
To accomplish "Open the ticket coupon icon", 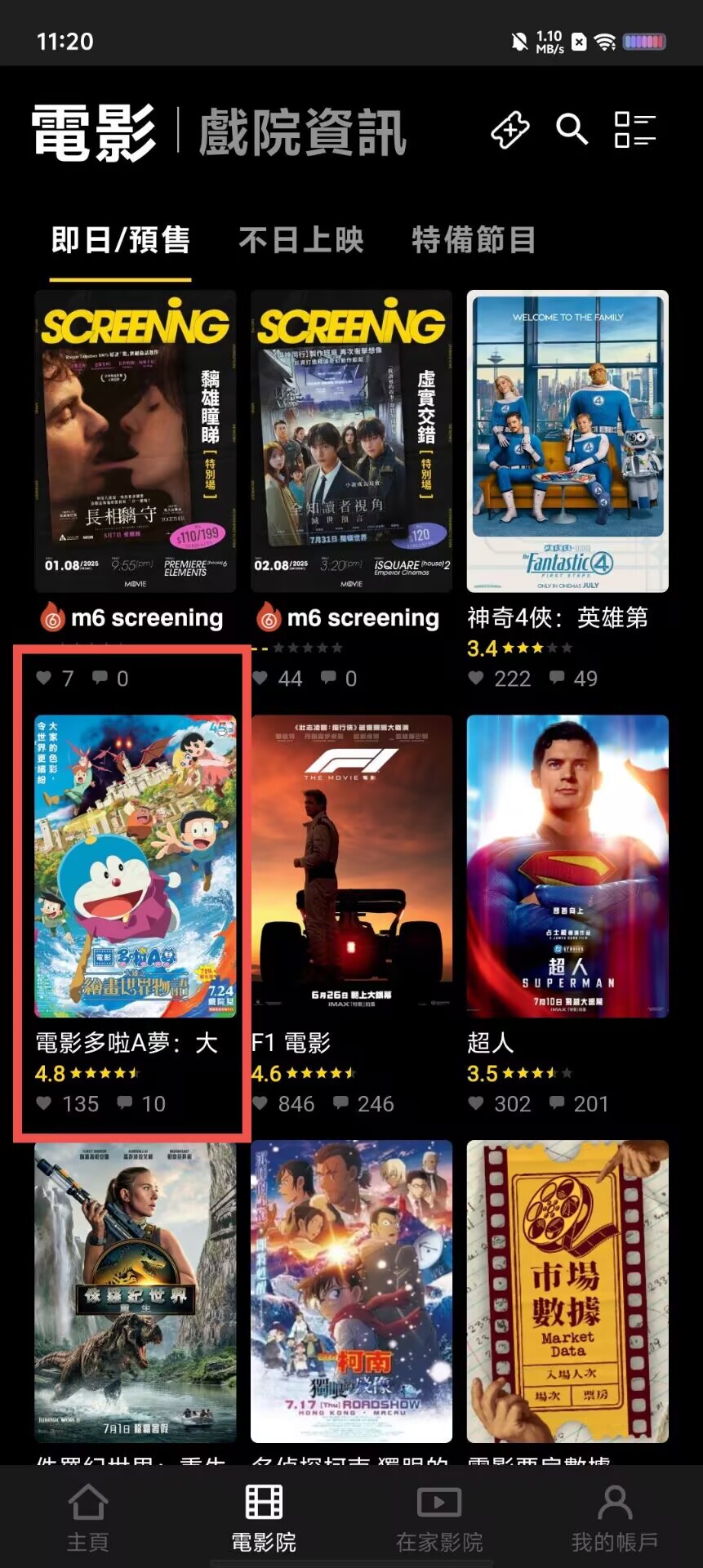I will [510, 130].
